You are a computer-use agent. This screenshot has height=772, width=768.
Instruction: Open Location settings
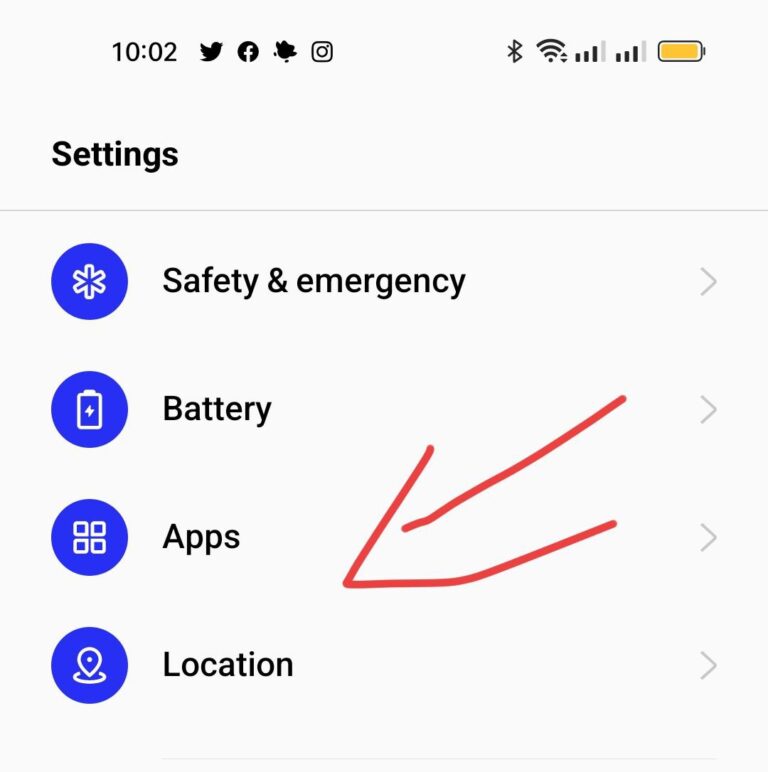pyautogui.click(x=228, y=665)
